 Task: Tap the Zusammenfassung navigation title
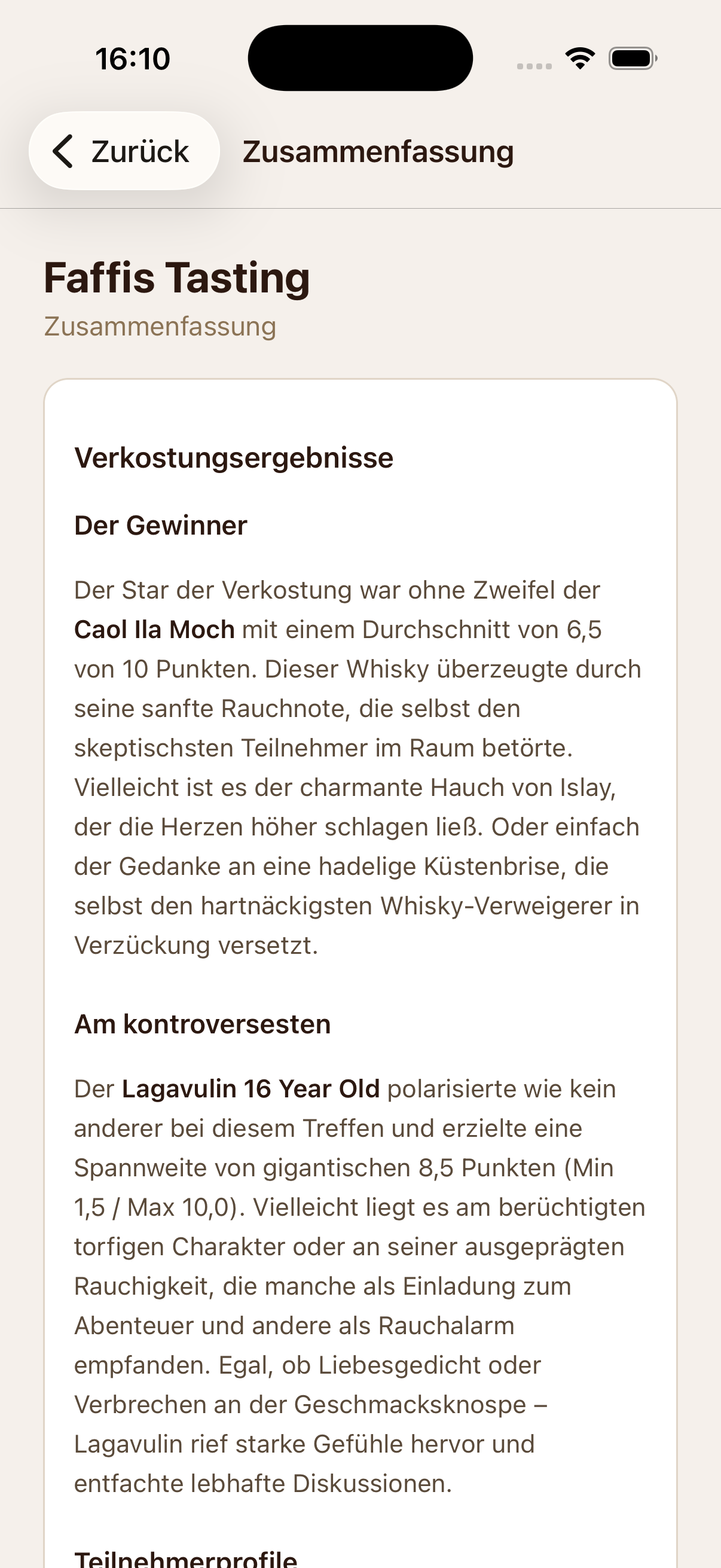point(378,151)
